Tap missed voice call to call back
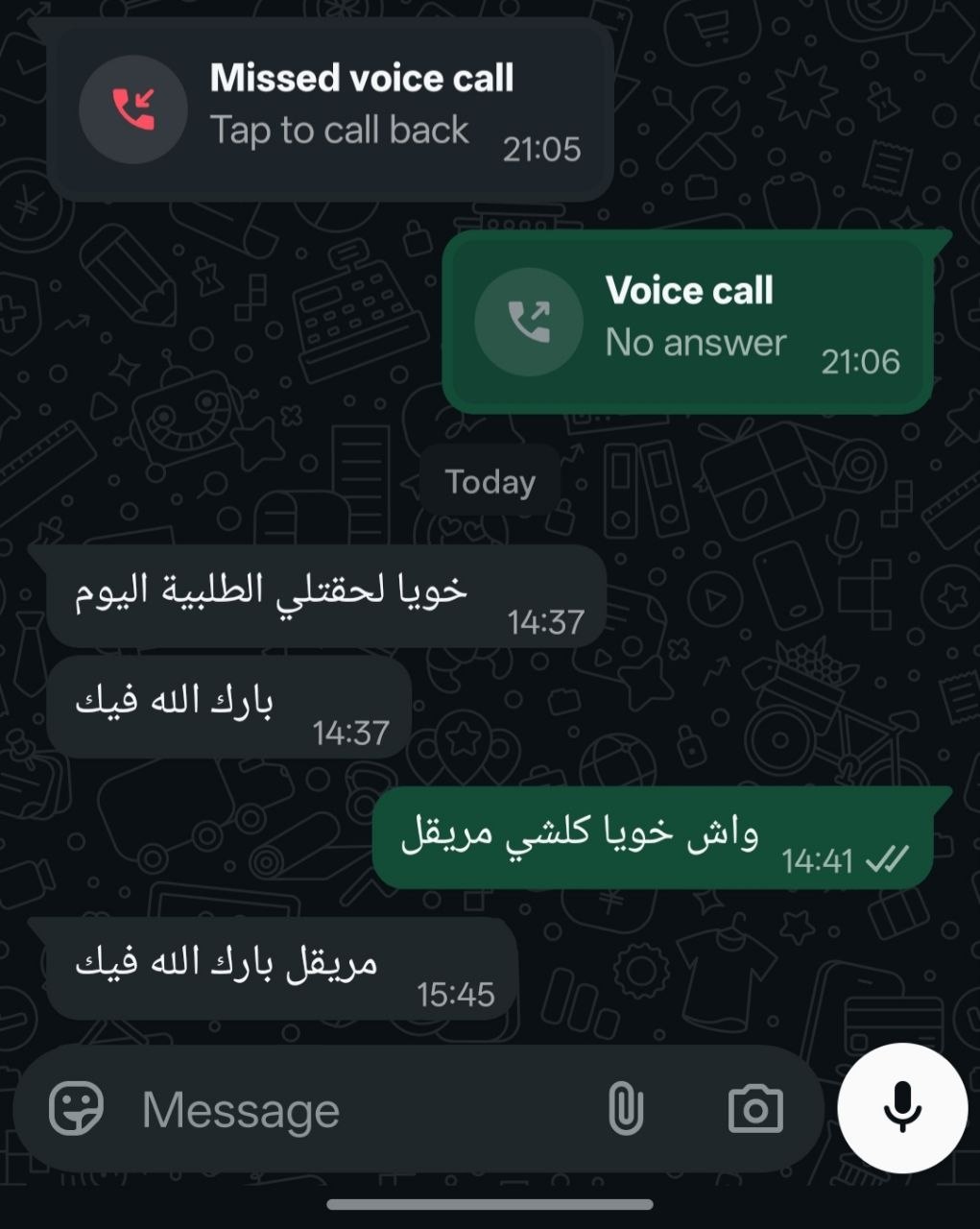980x1229 pixels. (329, 109)
